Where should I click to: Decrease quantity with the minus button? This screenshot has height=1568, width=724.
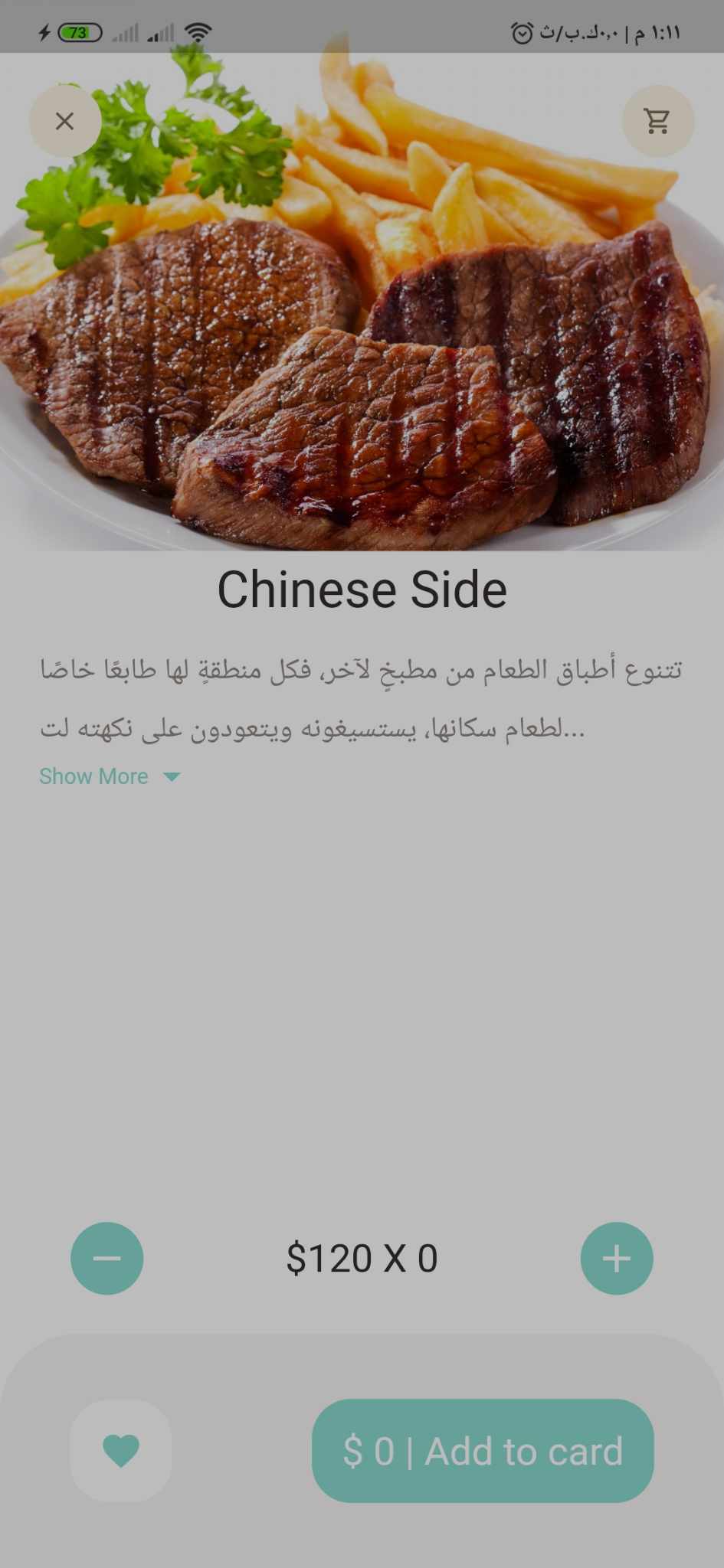(x=107, y=1258)
